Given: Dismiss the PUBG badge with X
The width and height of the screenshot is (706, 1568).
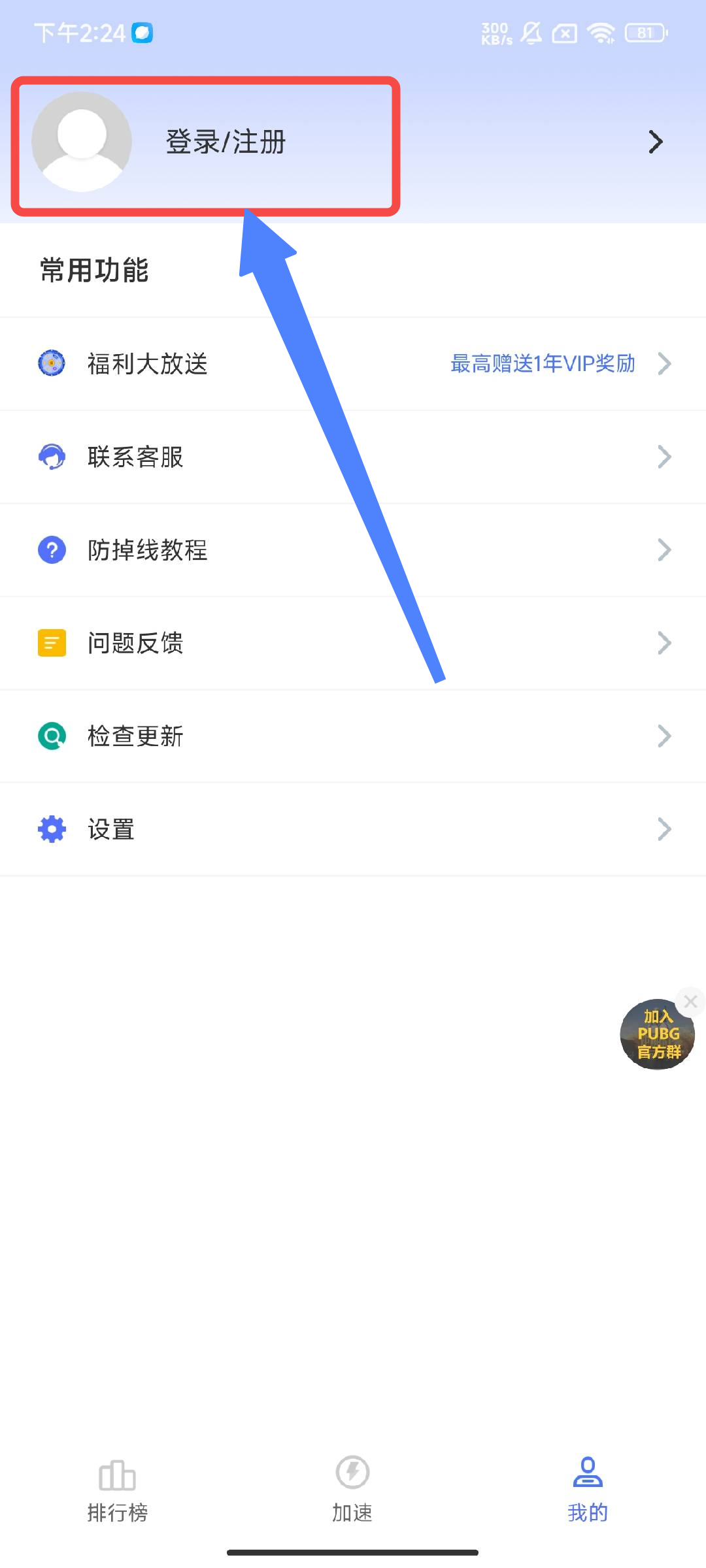Looking at the screenshot, I should pos(690,1001).
